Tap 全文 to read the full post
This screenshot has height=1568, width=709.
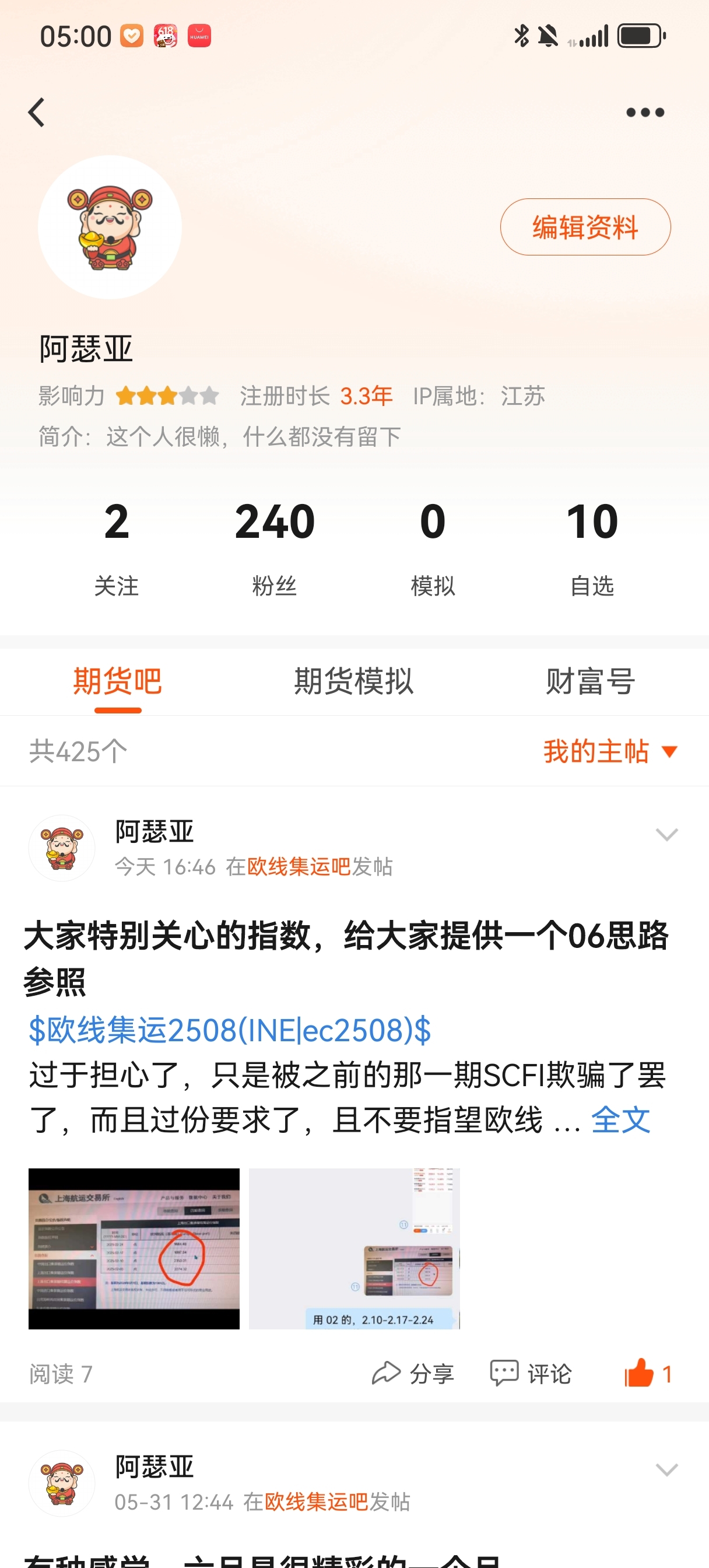(620, 1119)
